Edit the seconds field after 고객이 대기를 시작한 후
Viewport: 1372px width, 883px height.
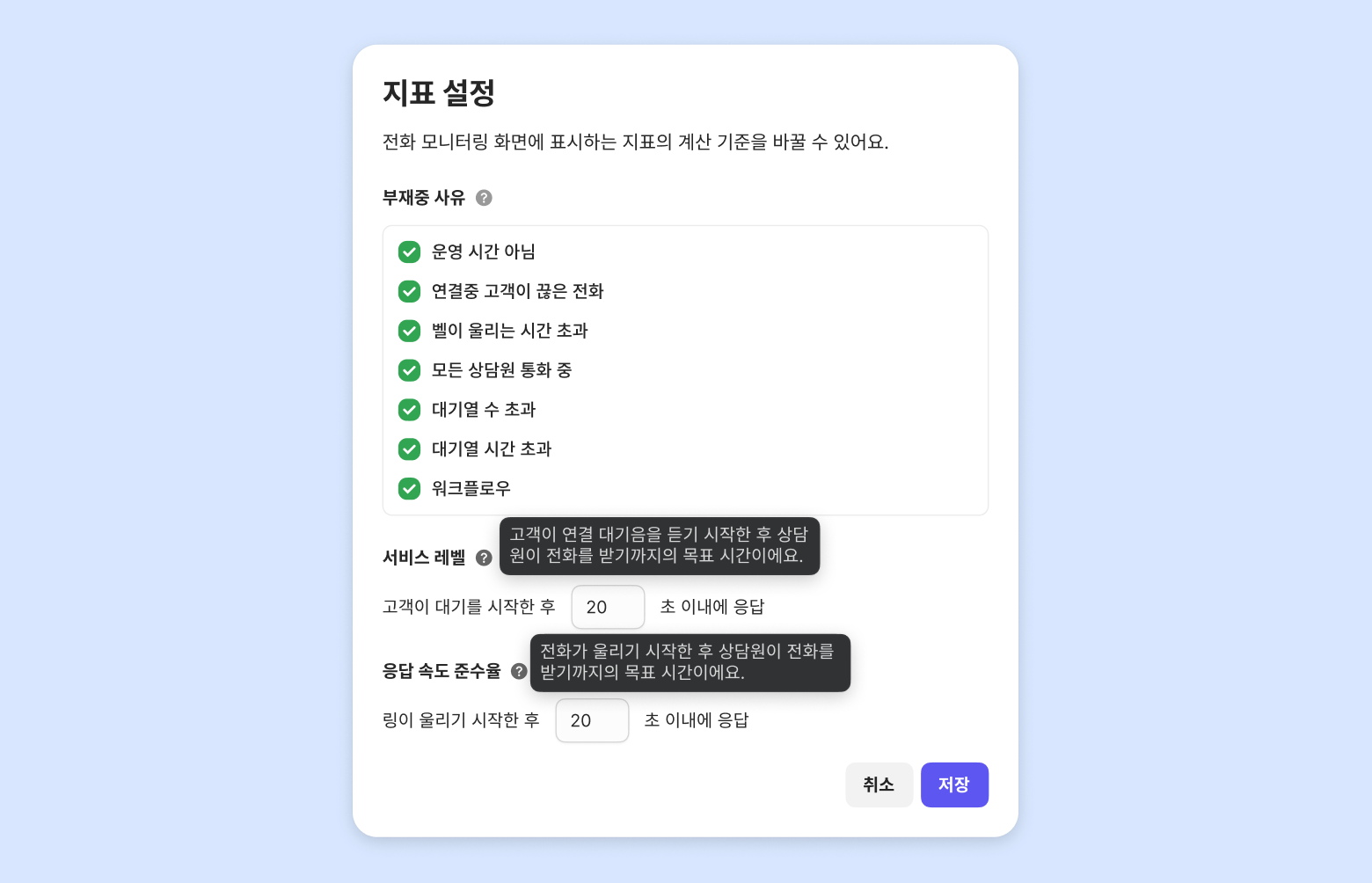(x=608, y=607)
